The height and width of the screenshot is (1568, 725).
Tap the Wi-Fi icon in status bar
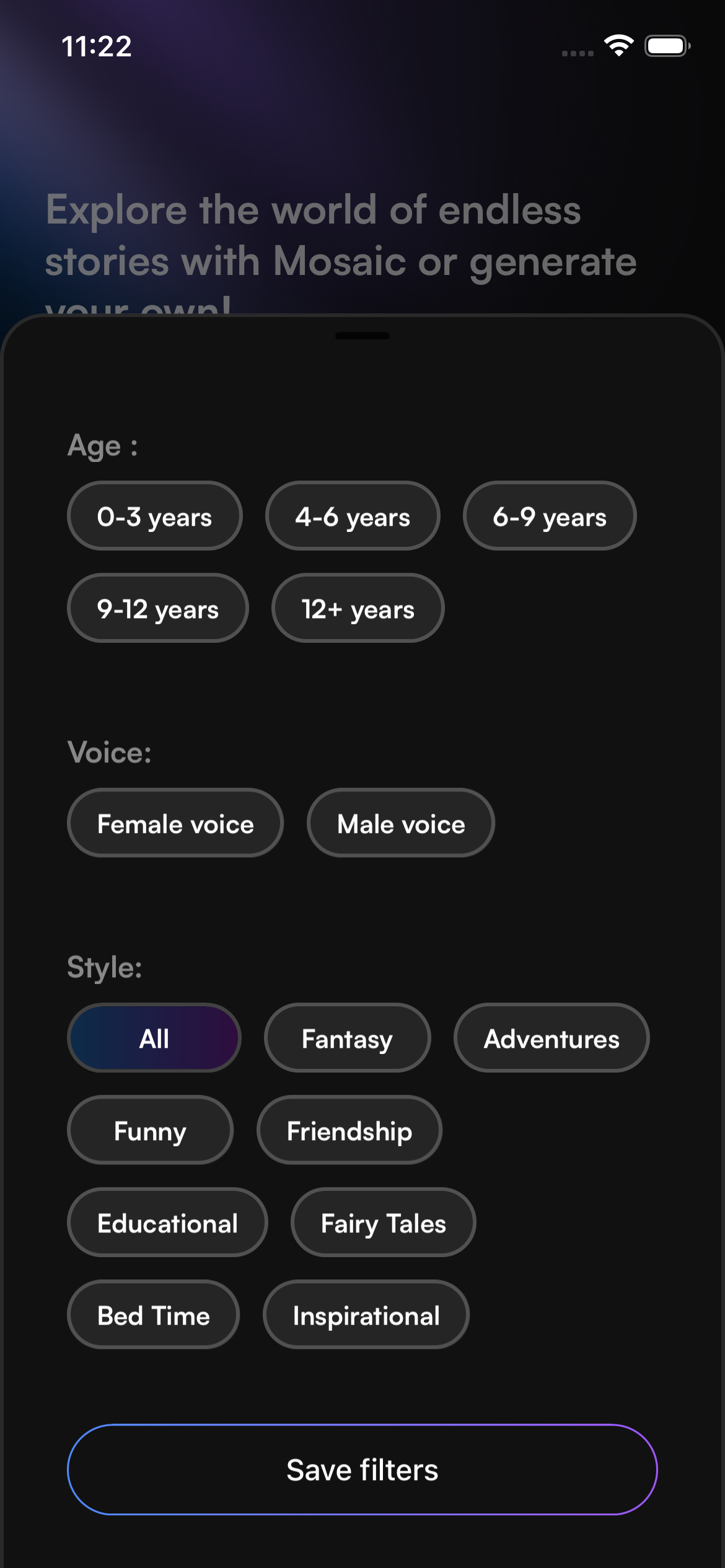click(x=619, y=45)
